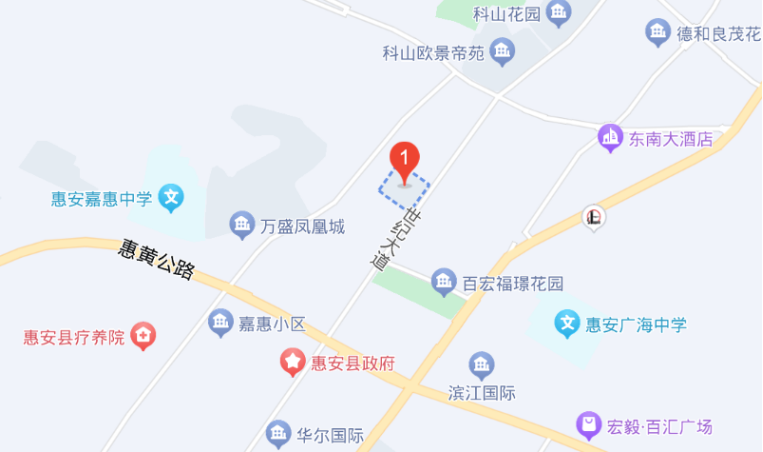Tap 滨江国际 place marker

(x=481, y=365)
